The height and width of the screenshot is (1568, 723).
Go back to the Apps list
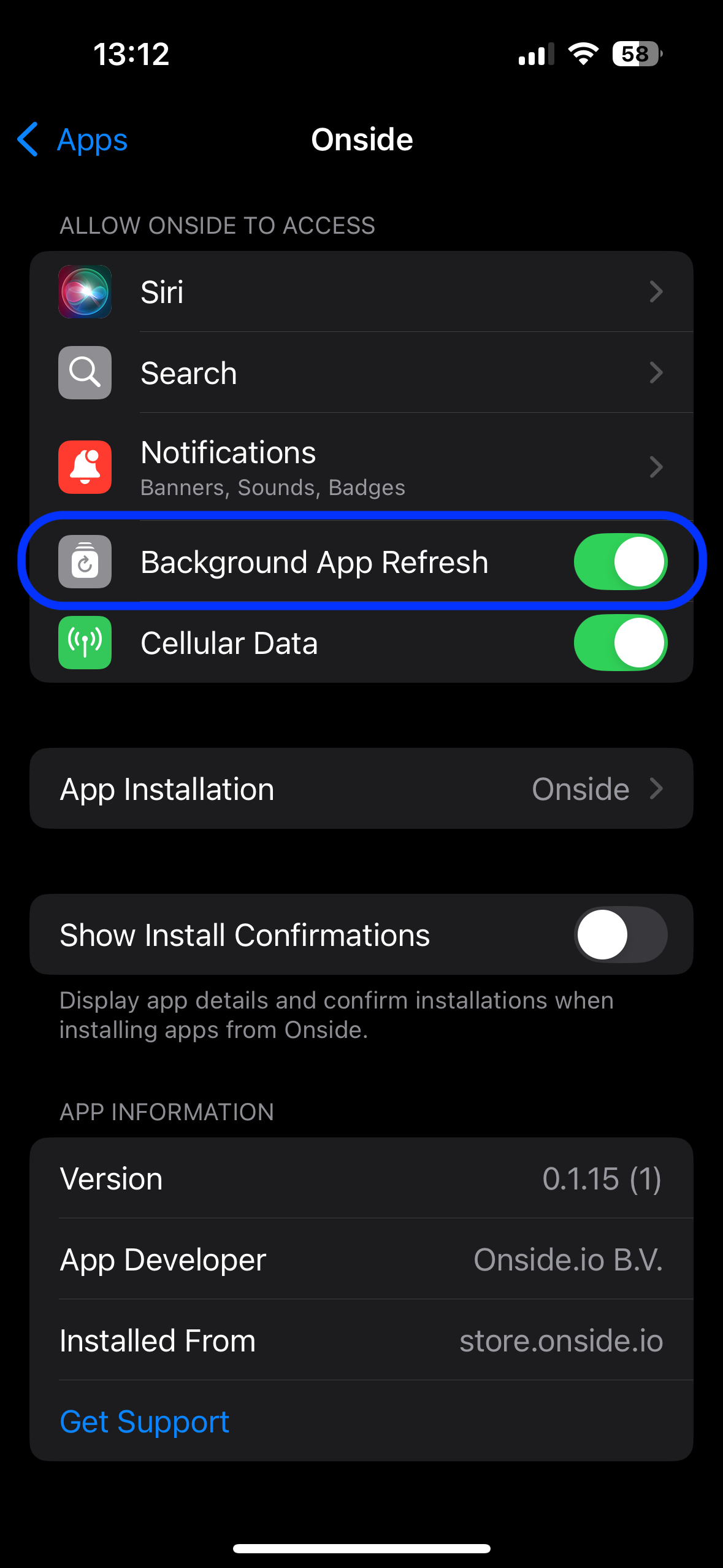[72, 140]
